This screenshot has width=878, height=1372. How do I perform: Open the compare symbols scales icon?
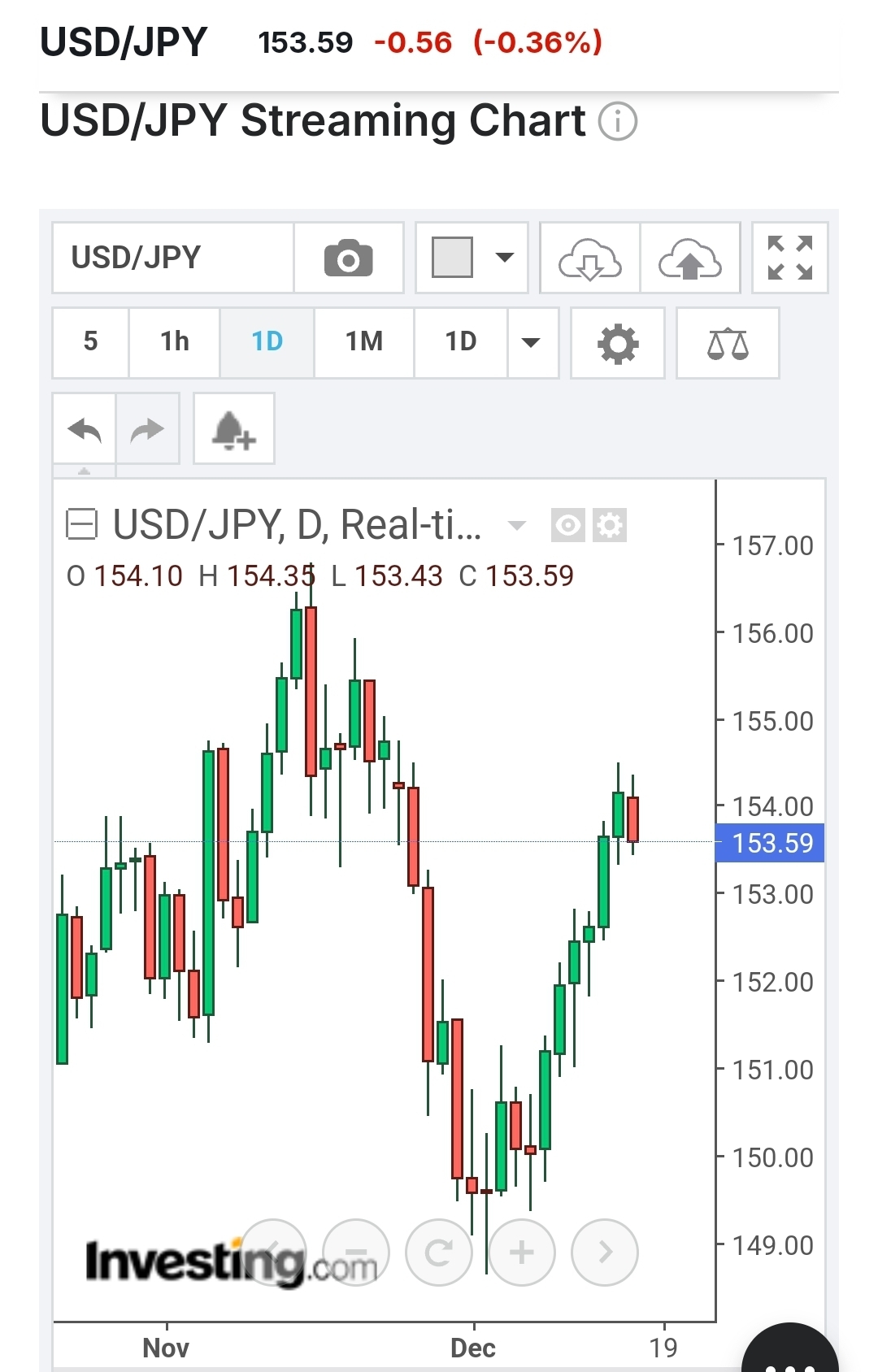[x=727, y=343]
